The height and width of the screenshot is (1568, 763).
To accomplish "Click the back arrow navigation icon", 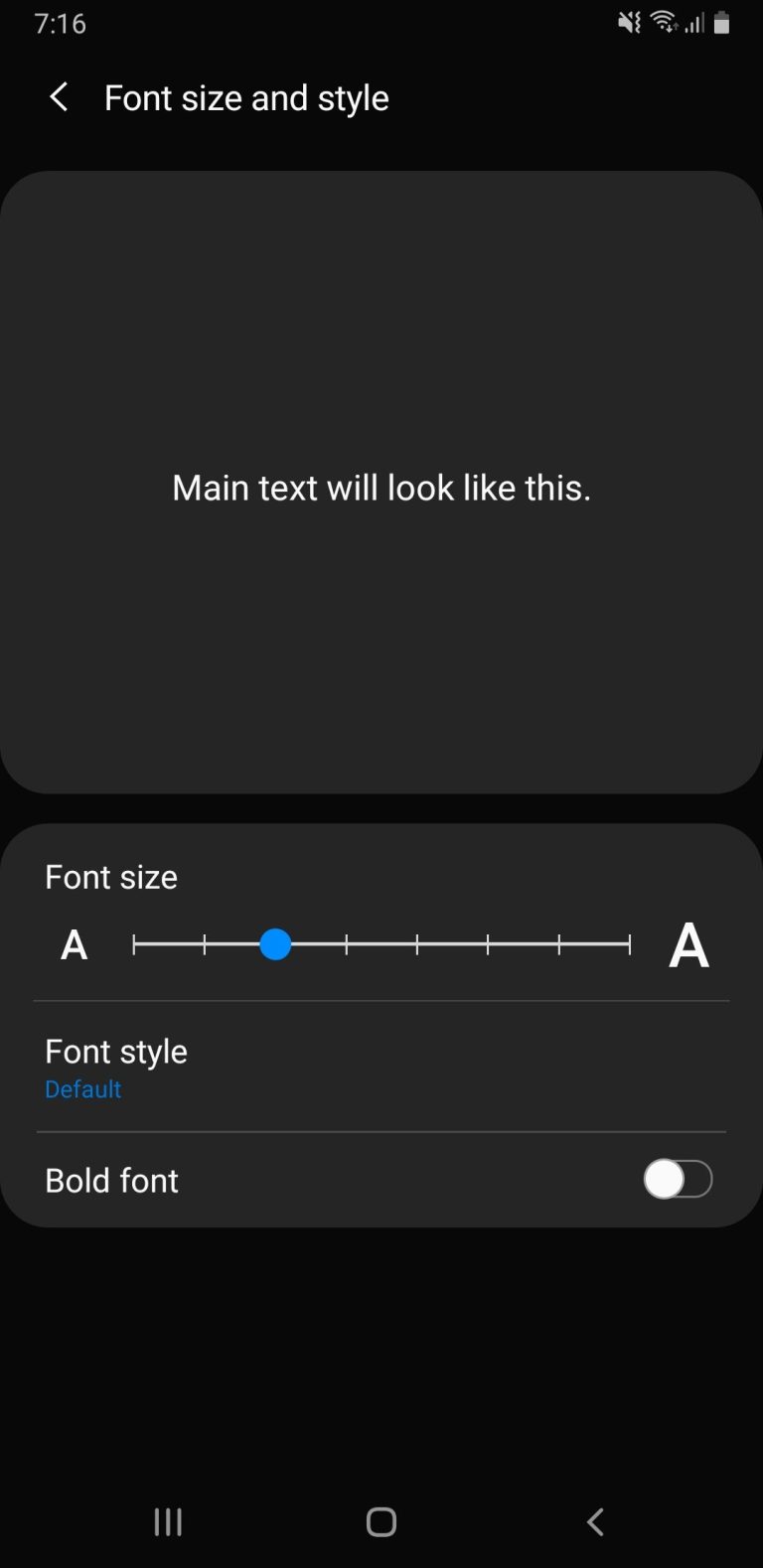I will 58,96.
